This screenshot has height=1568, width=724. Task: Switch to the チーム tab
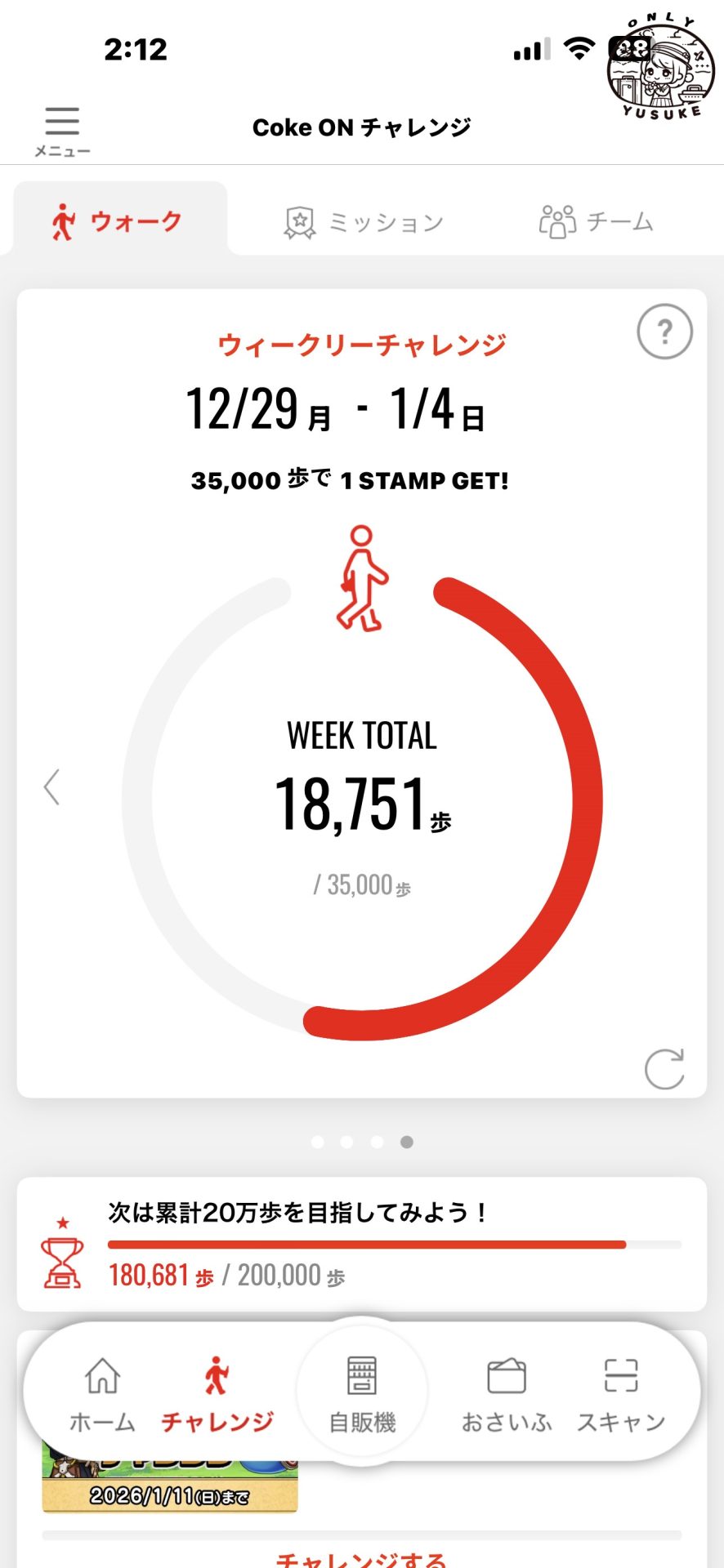tap(597, 221)
